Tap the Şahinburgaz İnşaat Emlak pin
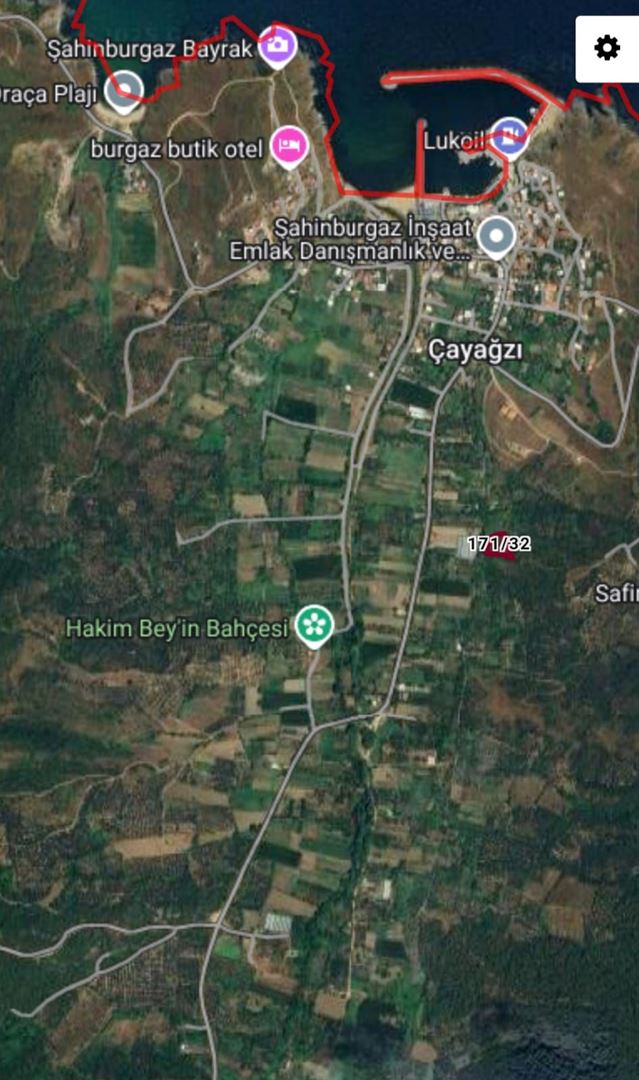The image size is (639, 1080). (x=496, y=237)
